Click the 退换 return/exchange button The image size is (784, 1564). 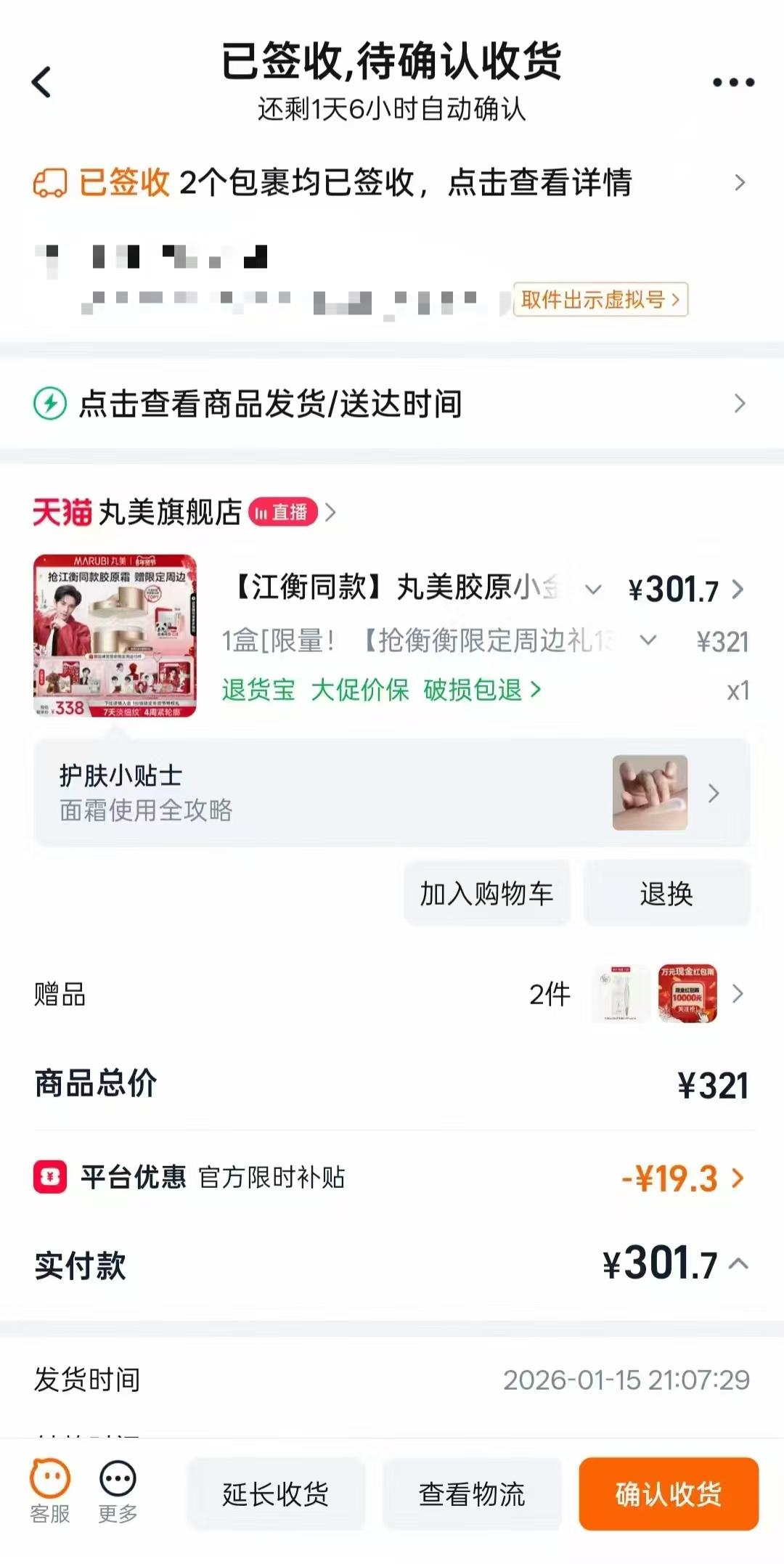[x=666, y=894]
